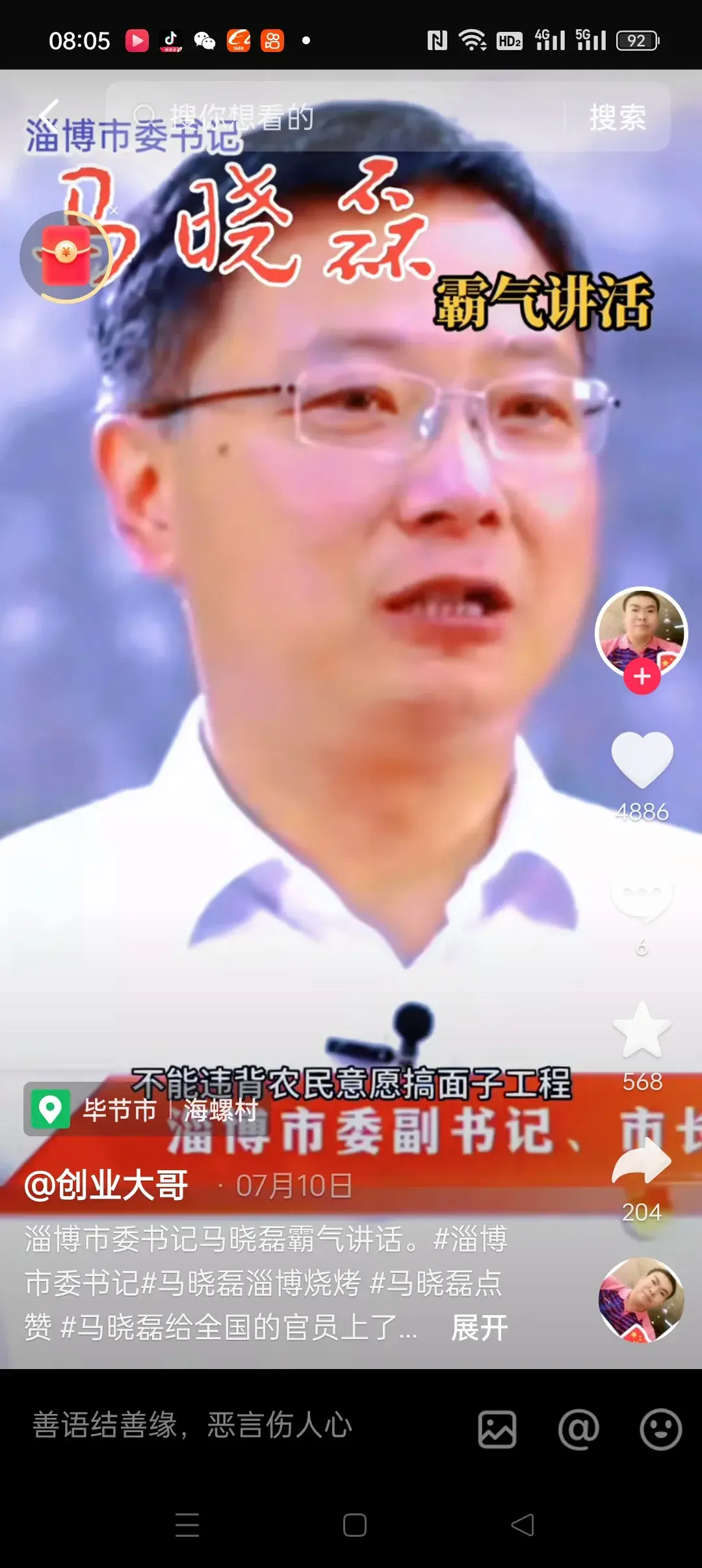Mention someone with the @ icon
The height and width of the screenshot is (1568, 702).
[x=578, y=1429]
